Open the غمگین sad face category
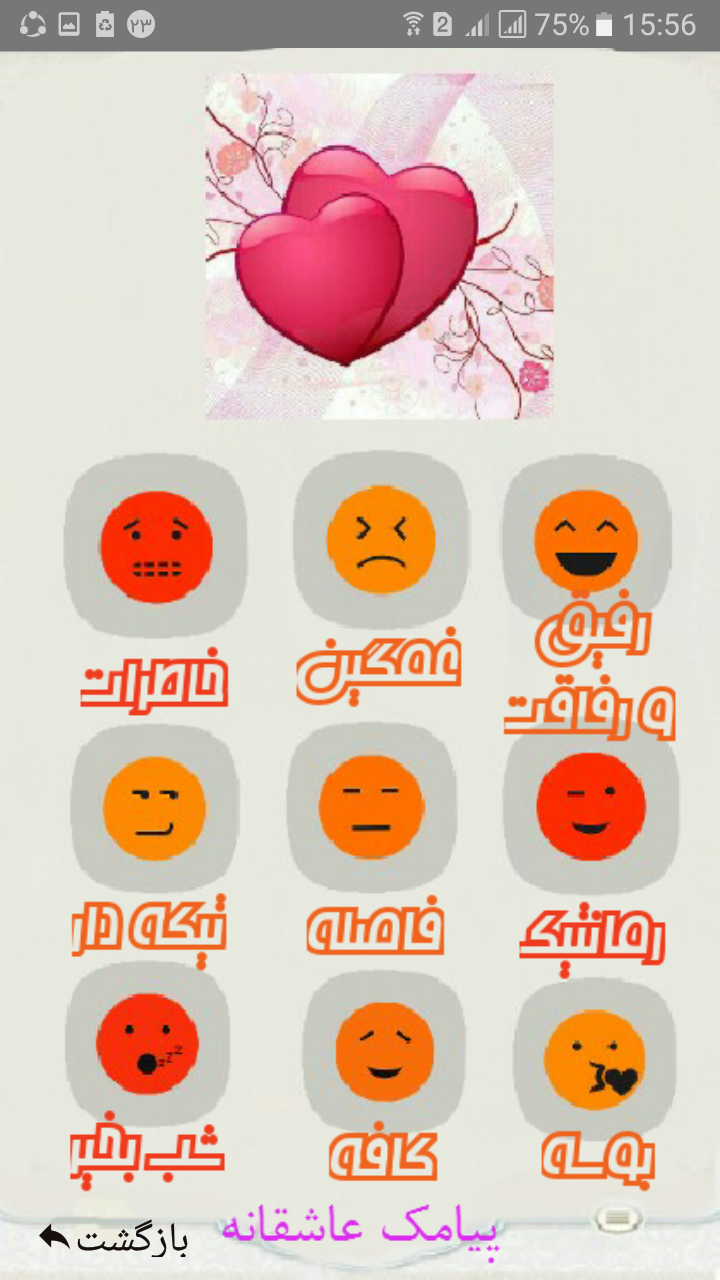Image resolution: width=720 pixels, height=1280 pixels. click(x=381, y=538)
